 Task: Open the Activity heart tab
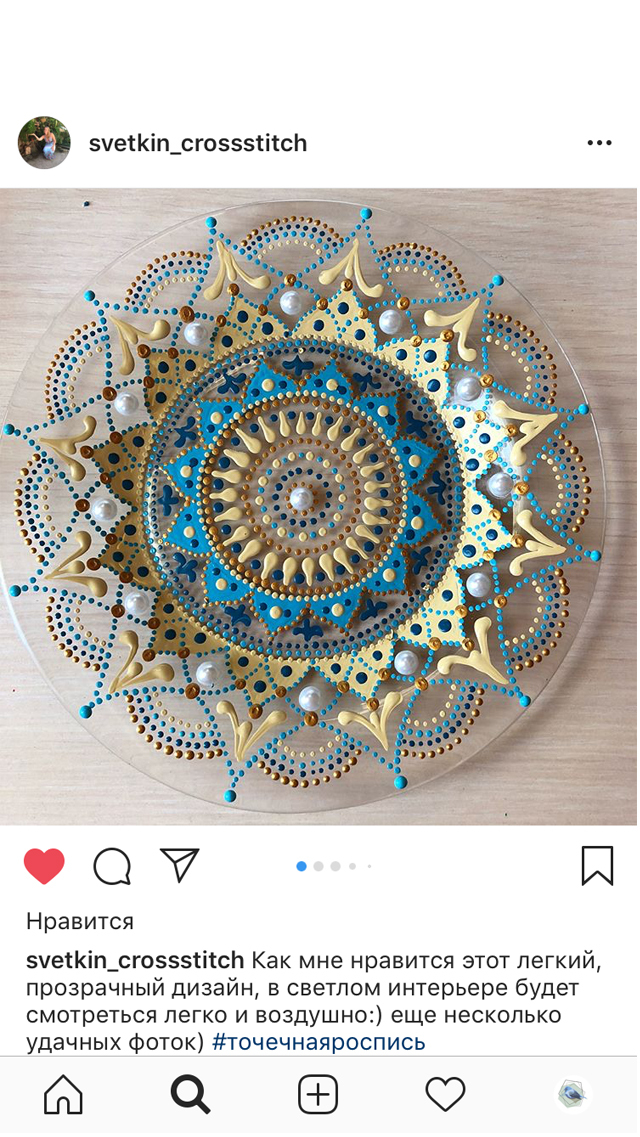click(445, 1096)
